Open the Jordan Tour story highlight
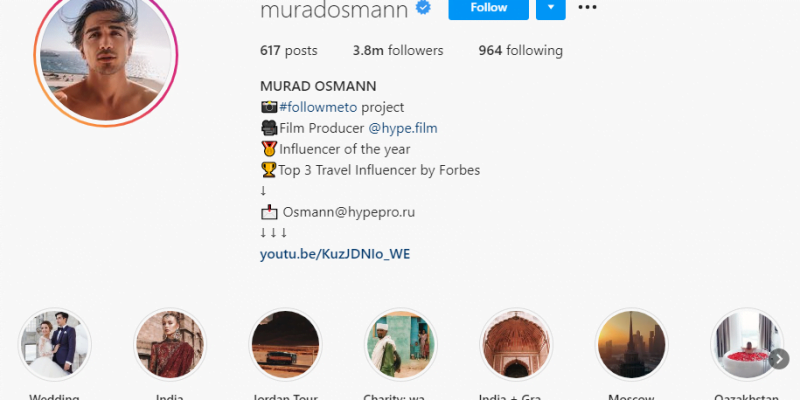The width and height of the screenshot is (800, 400). coord(285,345)
